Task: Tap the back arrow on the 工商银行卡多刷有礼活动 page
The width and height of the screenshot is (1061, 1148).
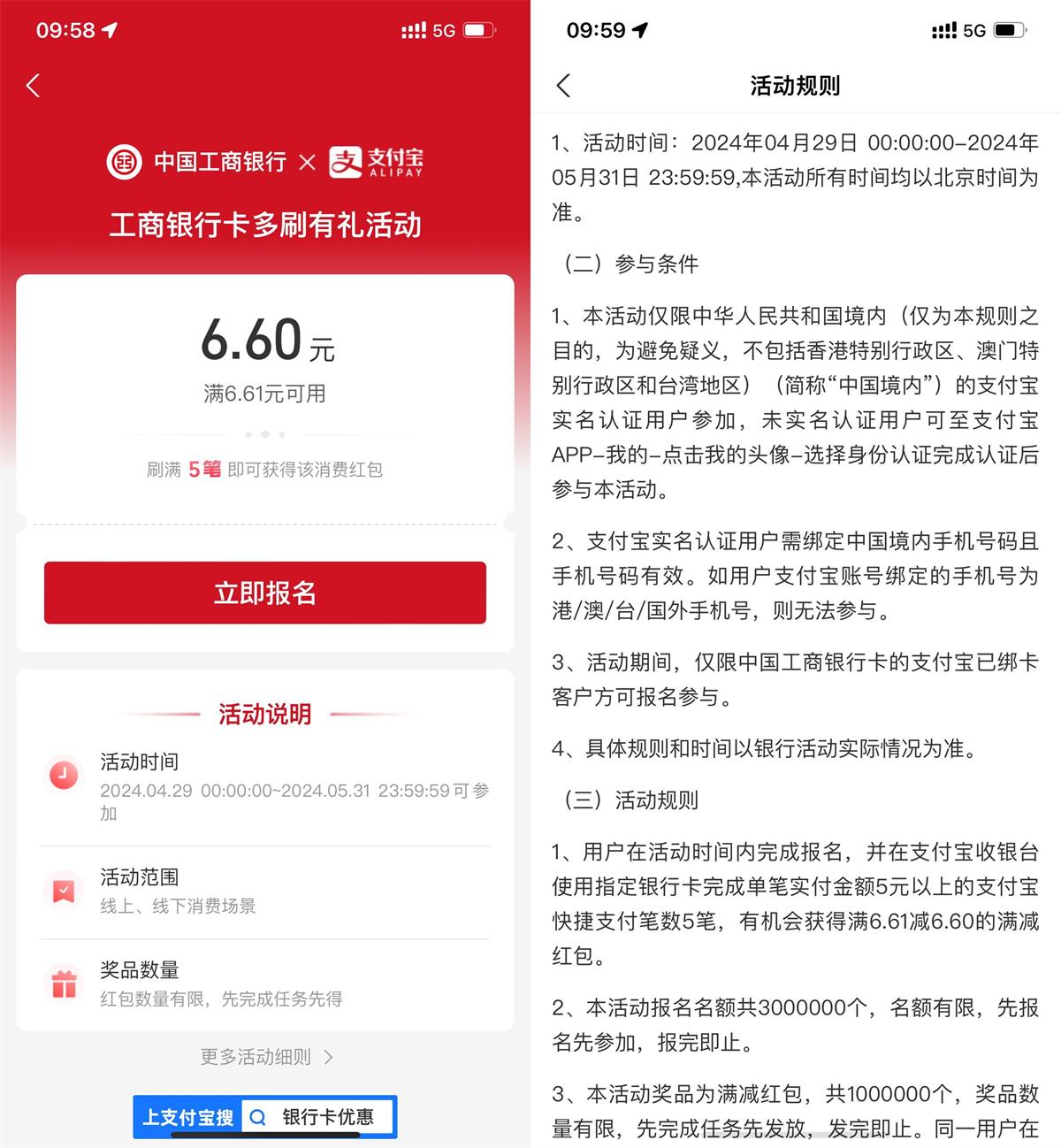Action: [34, 86]
